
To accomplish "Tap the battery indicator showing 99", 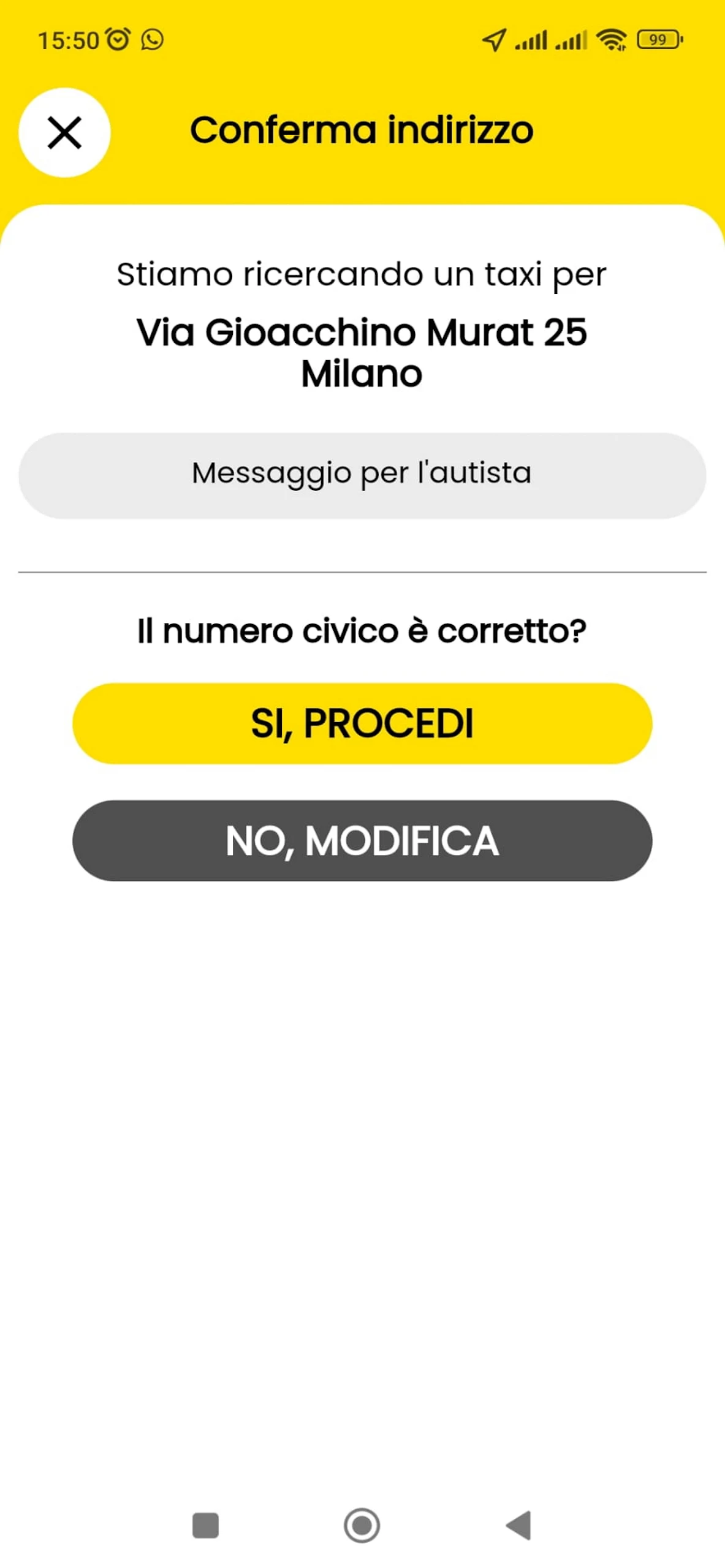I will pyautogui.click(x=659, y=39).
